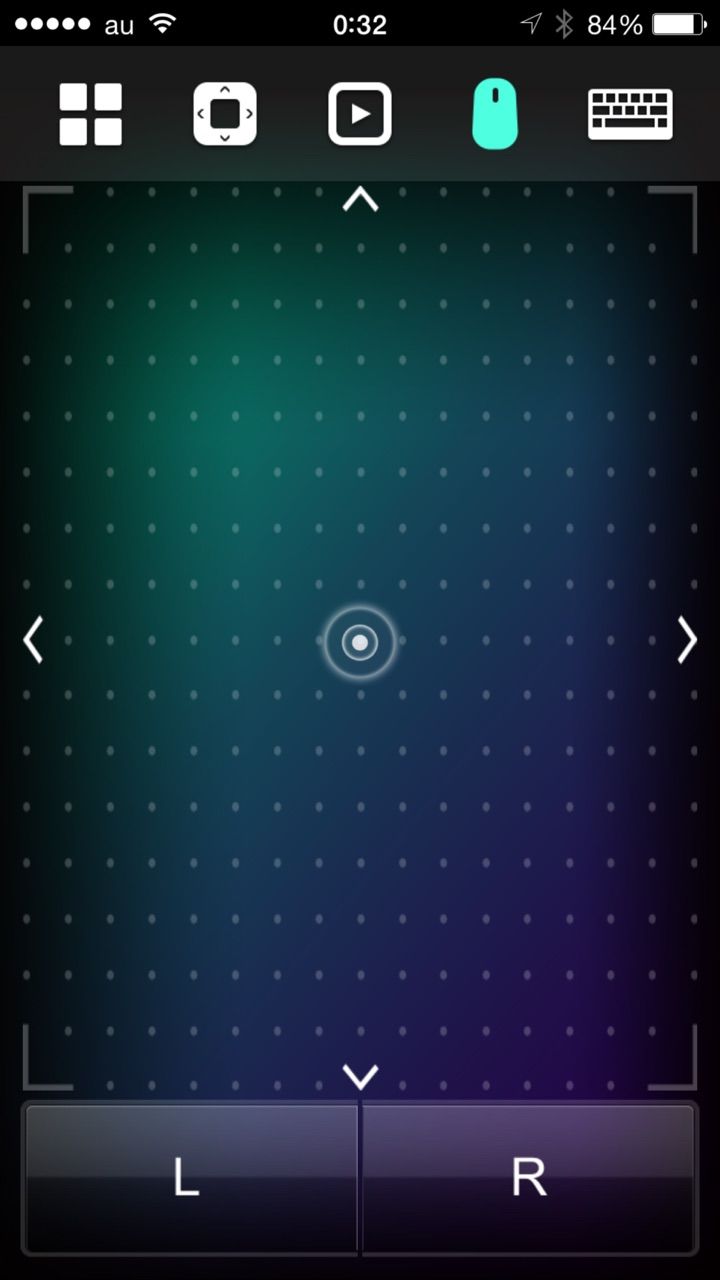
Task: Switch to the media playback mode
Action: (x=360, y=114)
